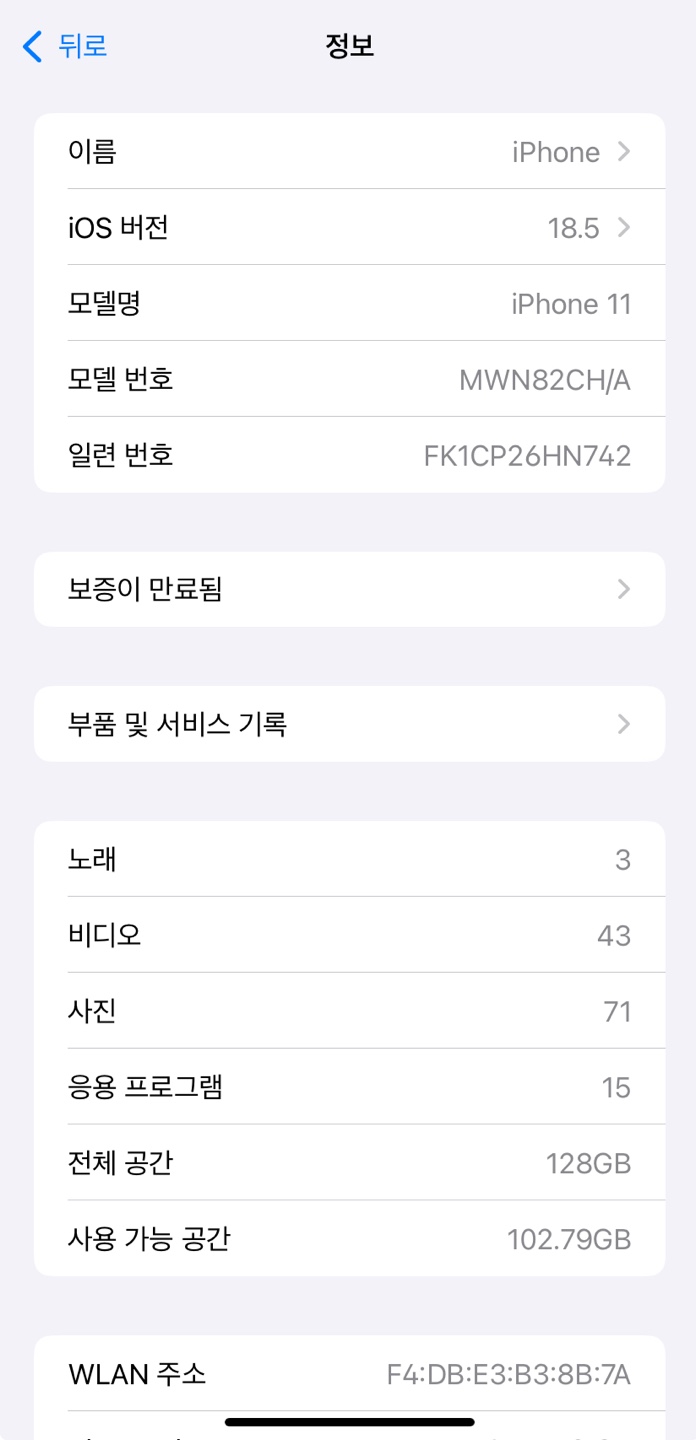Open the 이름 row to rename iPhone
This screenshot has width=696, height=1440.
pyautogui.click(x=349, y=151)
